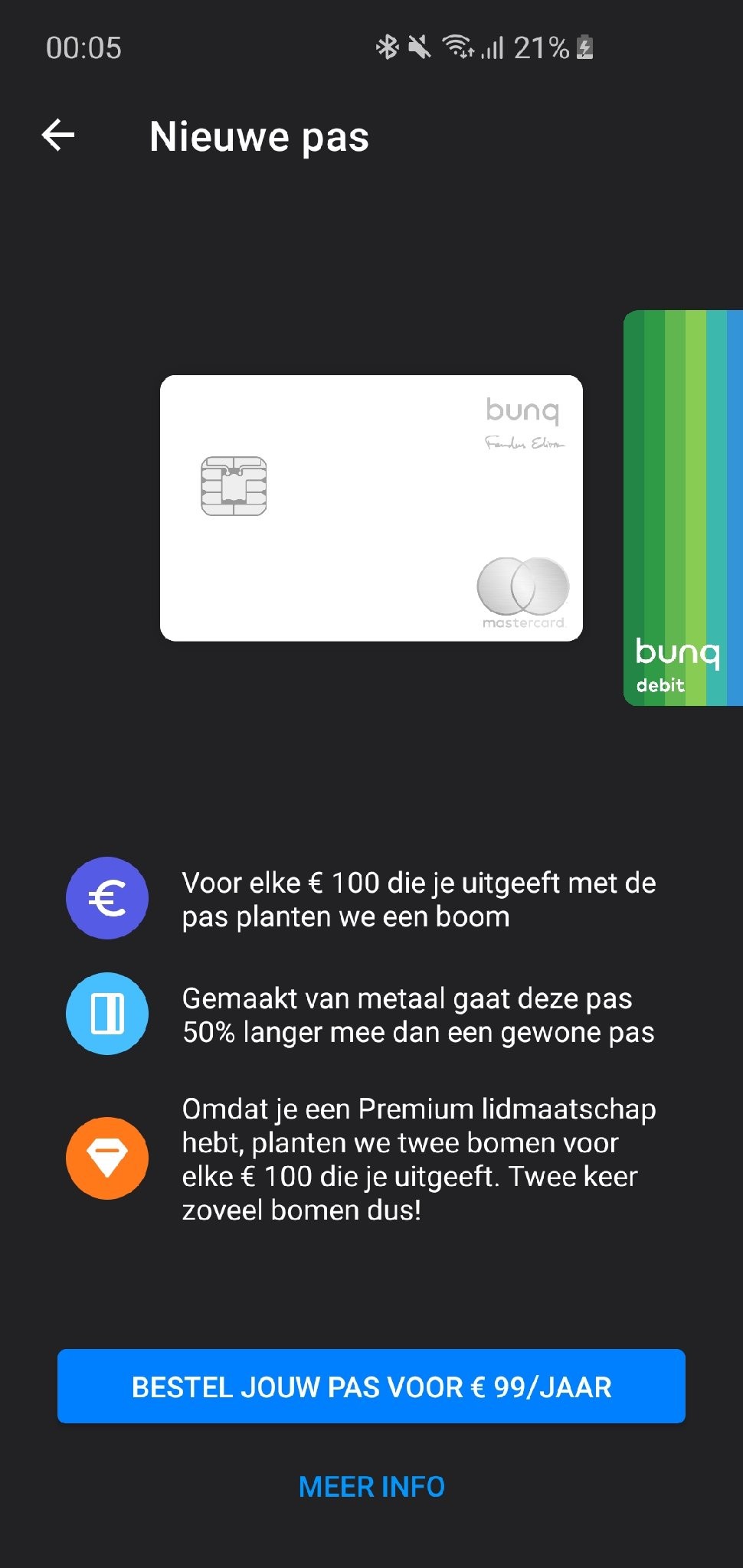Select the white metal bunq card
The height and width of the screenshot is (1568, 743).
click(x=371, y=508)
